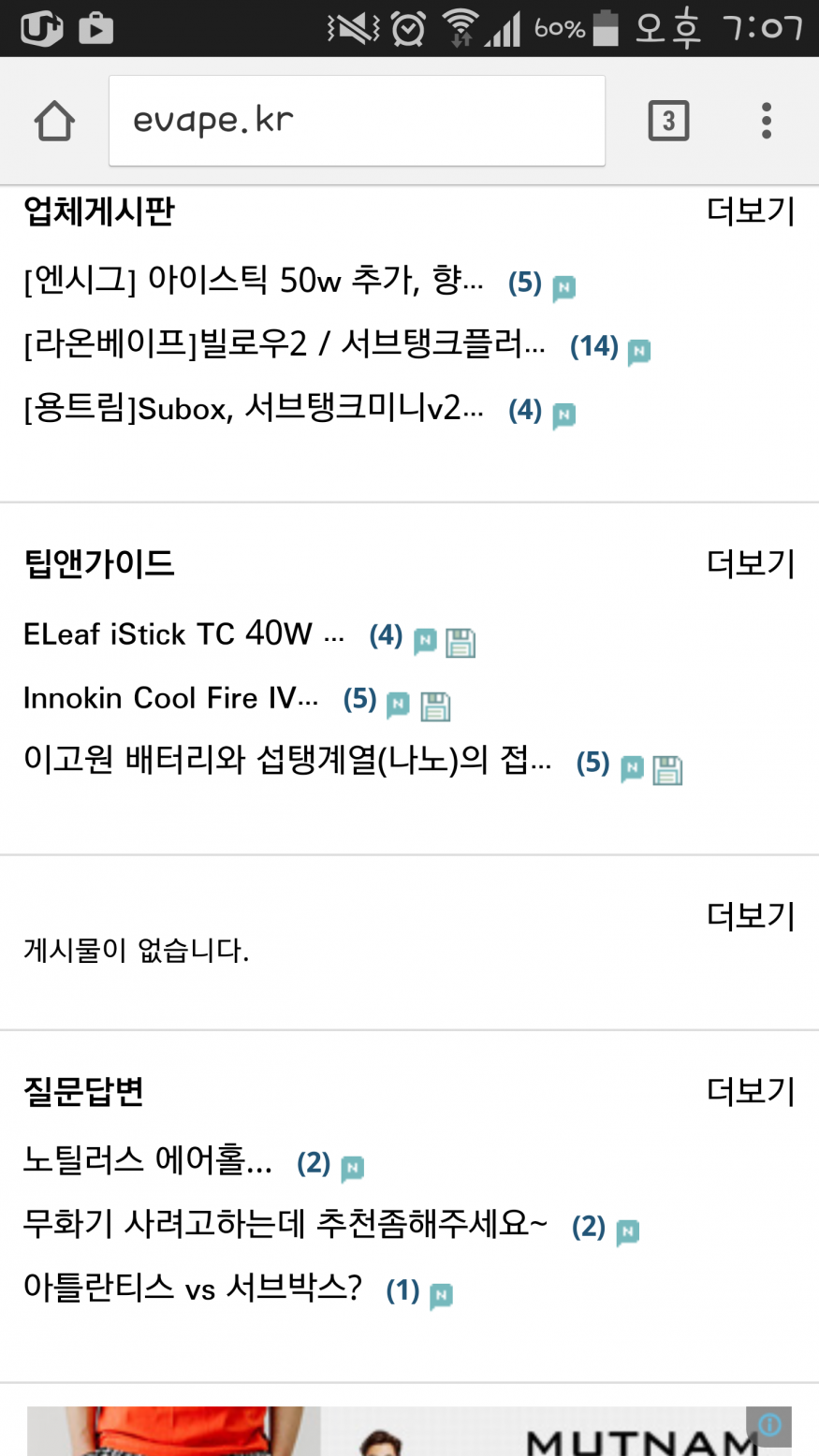Open the [라온베이프] 빌로우2 post
Viewport: 819px width, 1456px height.
coord(284,345)
